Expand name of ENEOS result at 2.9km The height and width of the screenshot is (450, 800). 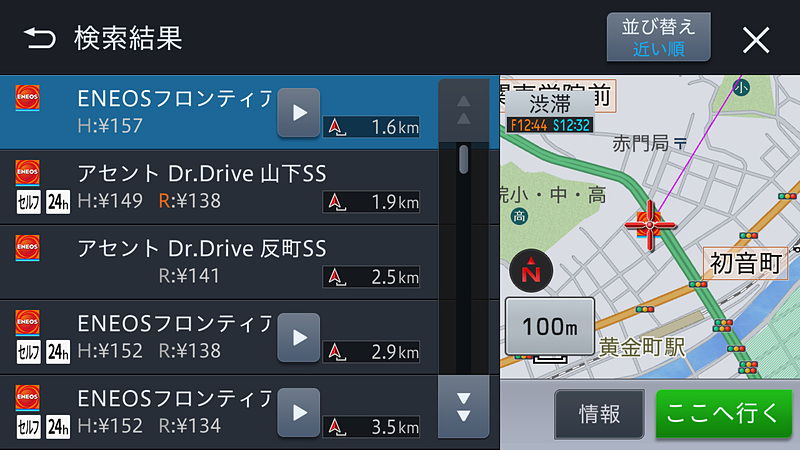[298, 336]
